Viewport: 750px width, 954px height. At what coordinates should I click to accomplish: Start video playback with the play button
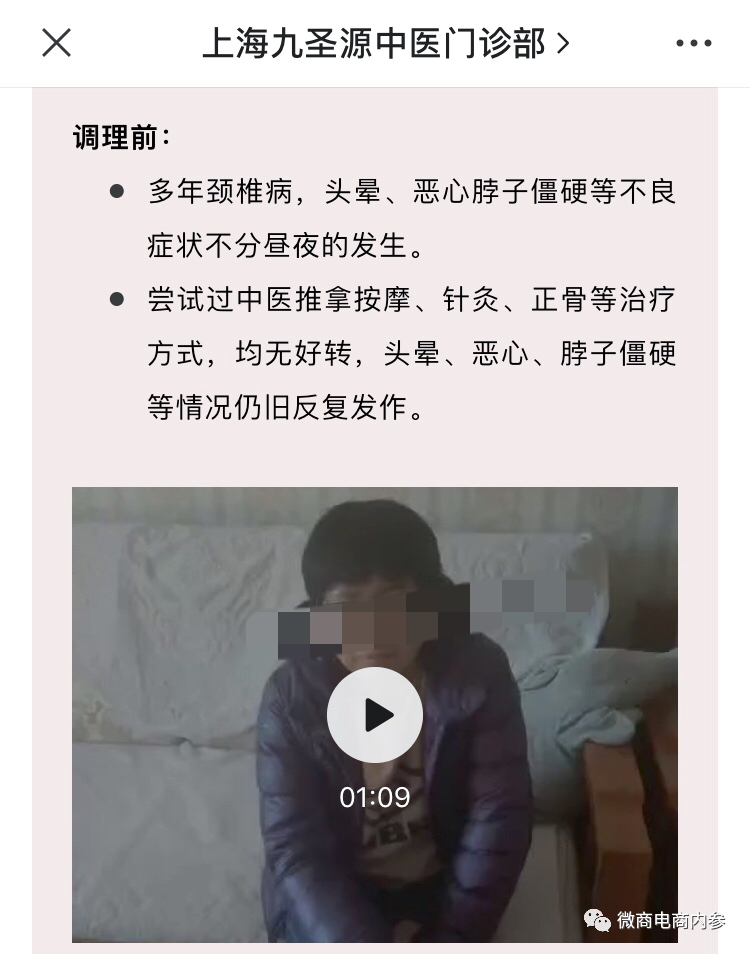(x=375, y=713)
